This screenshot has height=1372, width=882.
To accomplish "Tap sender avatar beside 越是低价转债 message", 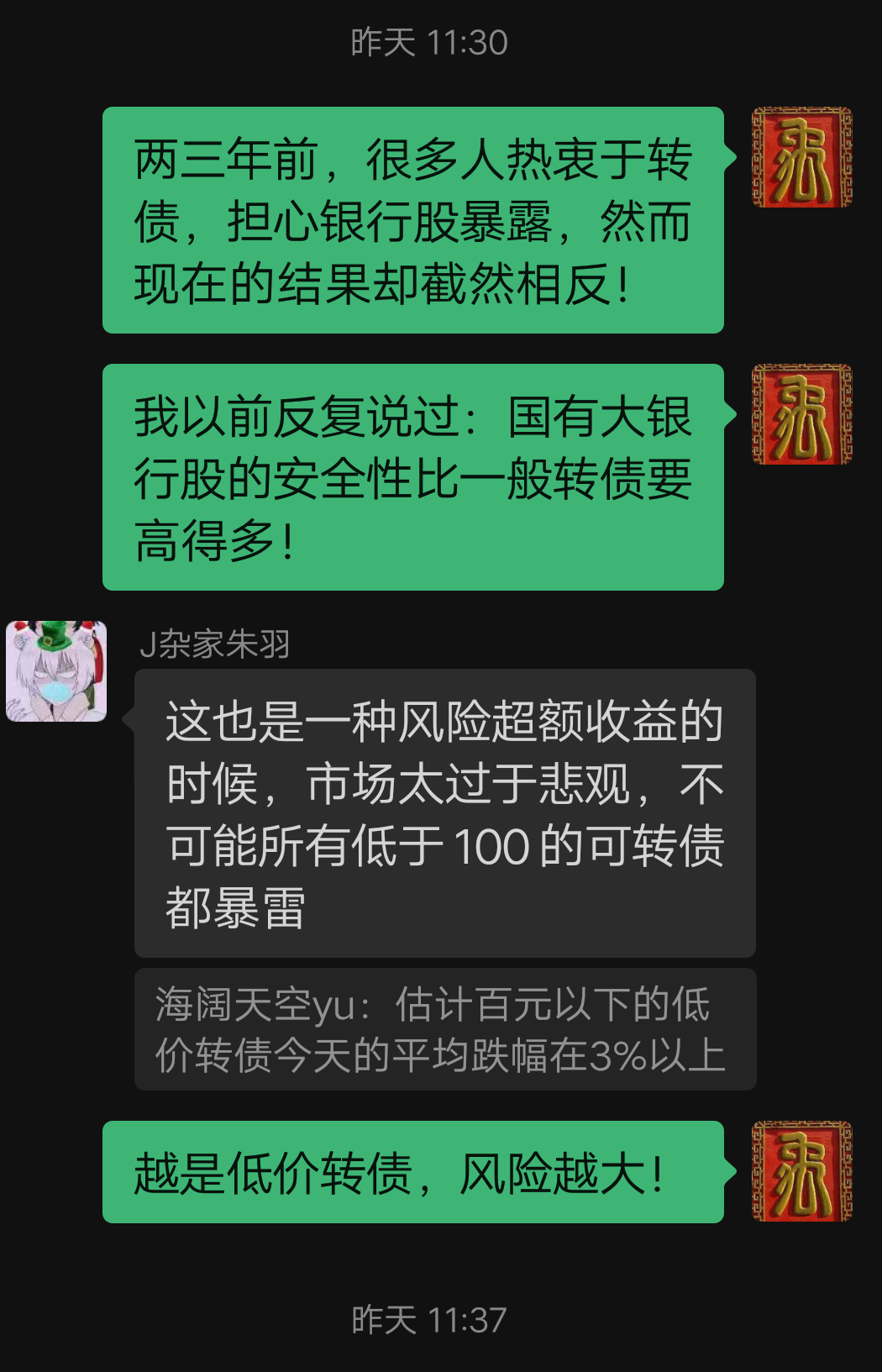I will tap(801, 1171).
